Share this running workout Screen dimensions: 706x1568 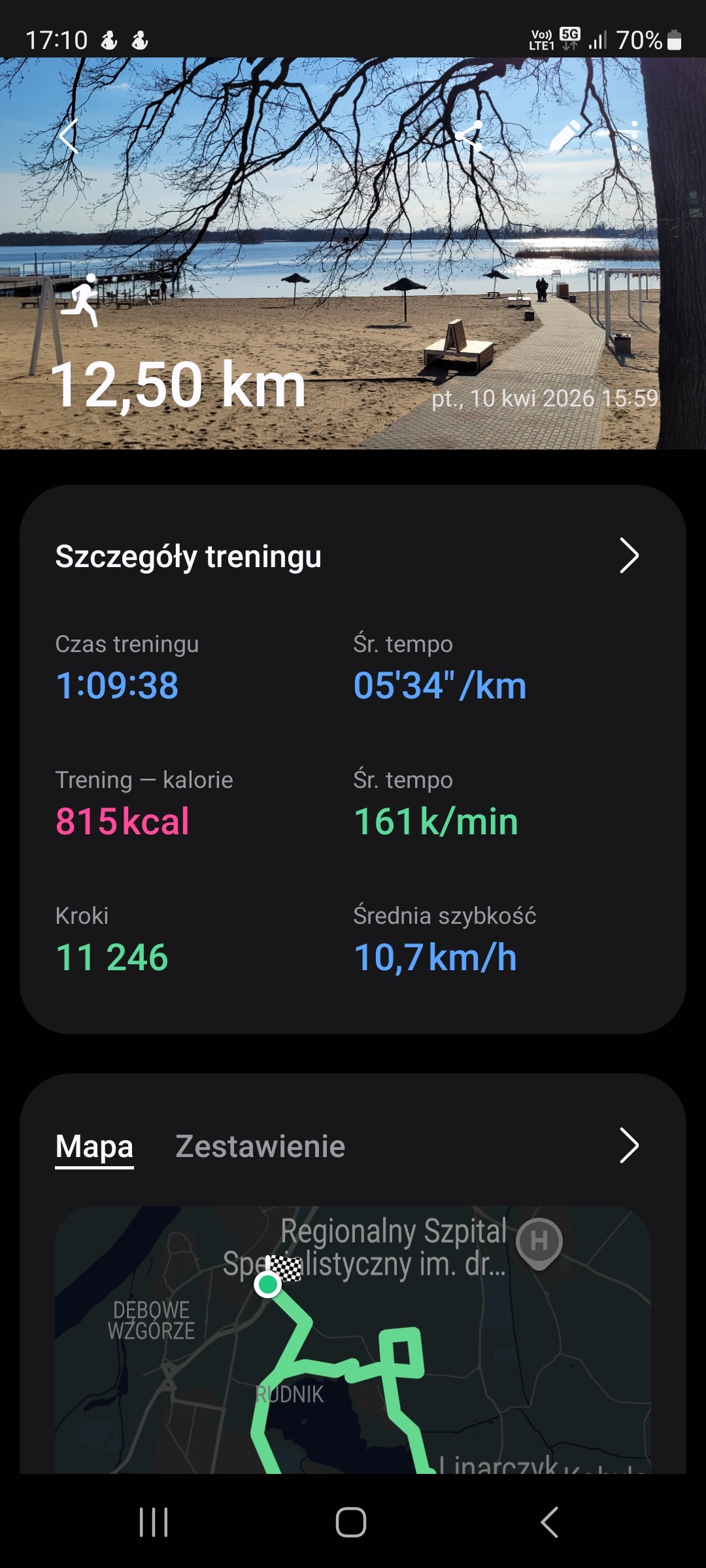(x=469, y=136)
